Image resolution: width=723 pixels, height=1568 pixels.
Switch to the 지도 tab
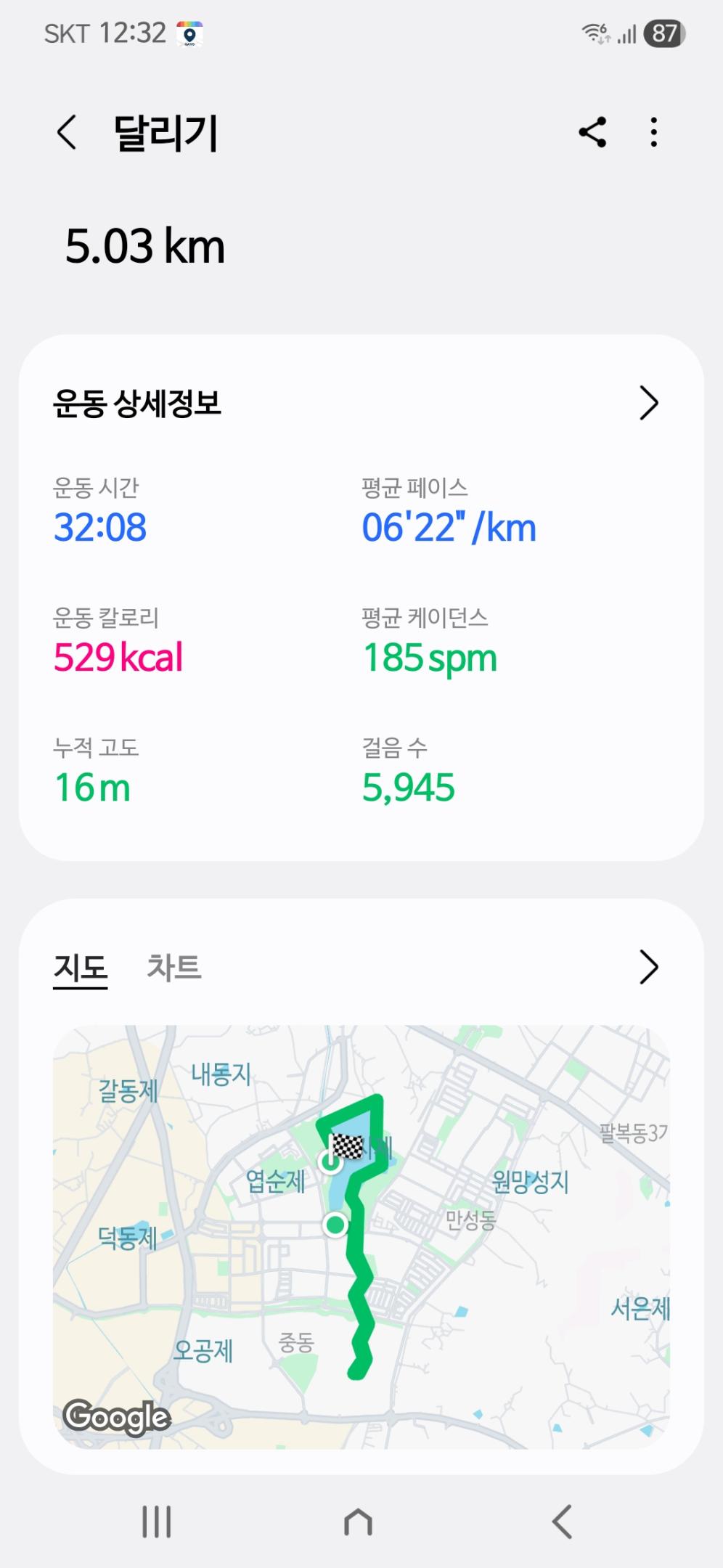(x=81, y=968)
